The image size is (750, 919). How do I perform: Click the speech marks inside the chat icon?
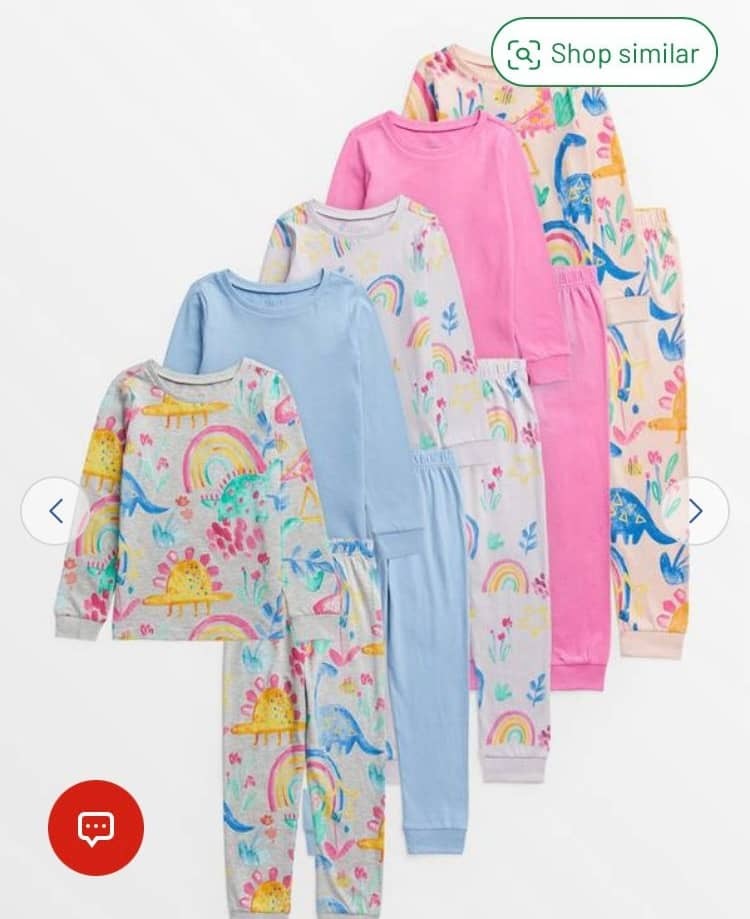94,827
